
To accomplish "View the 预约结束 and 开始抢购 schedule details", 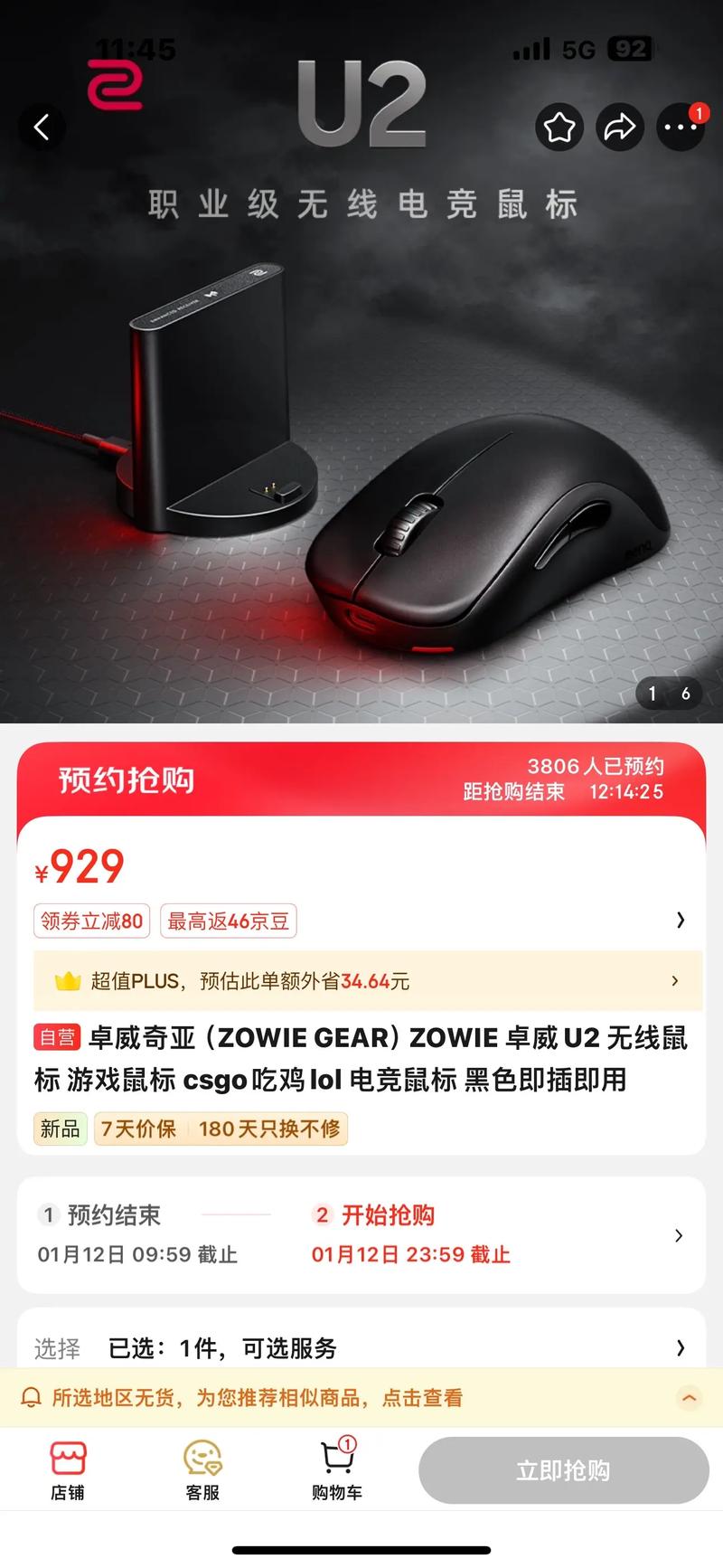I will pyautogui.click(x=361, y=1234).
